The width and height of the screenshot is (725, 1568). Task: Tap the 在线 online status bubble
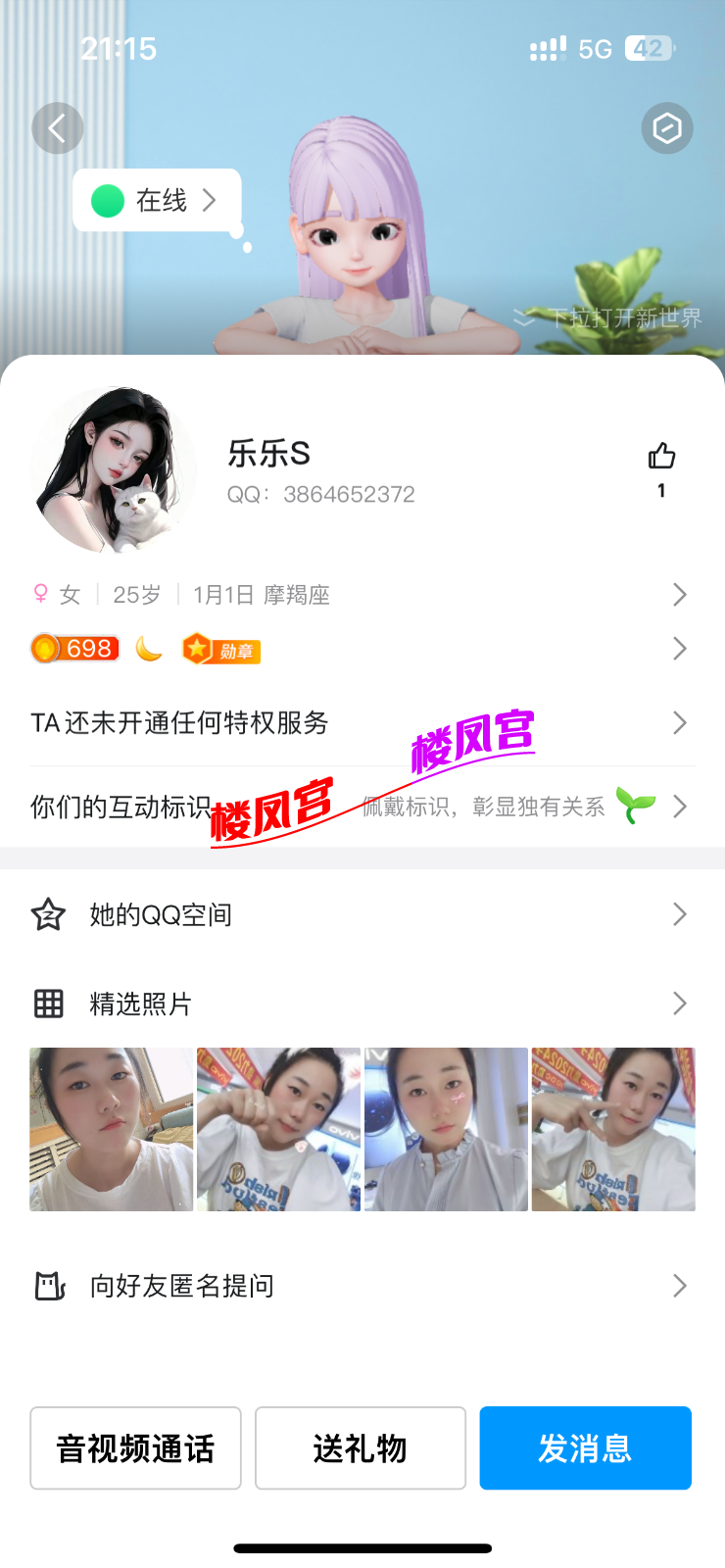(x=157, y=201)
